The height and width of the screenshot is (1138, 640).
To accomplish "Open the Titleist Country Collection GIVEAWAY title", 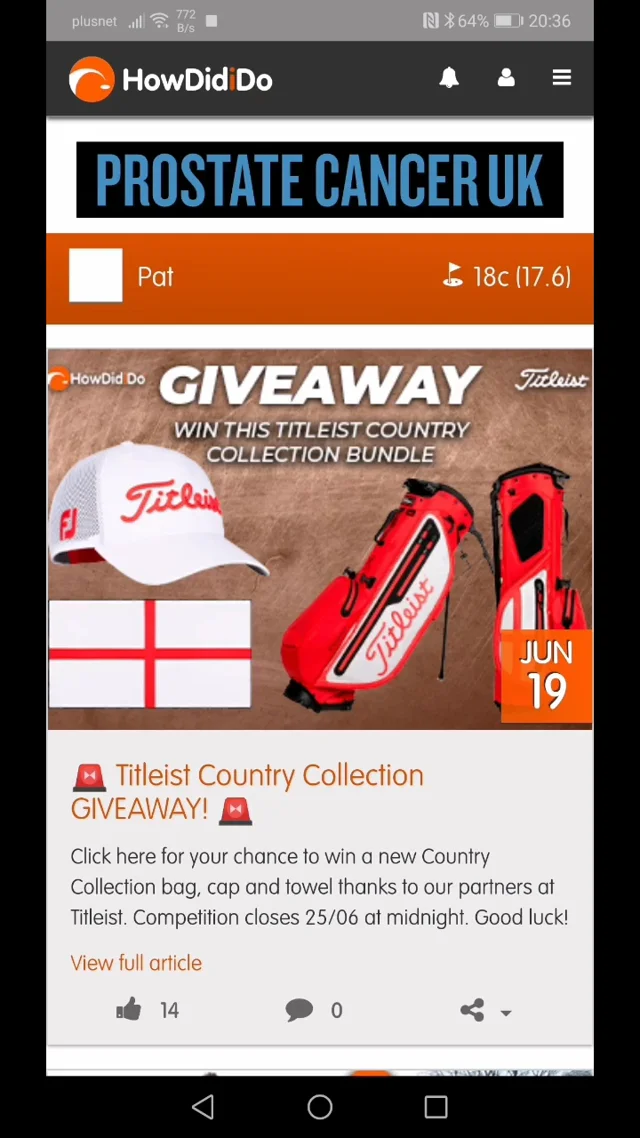I will coord(247,792).
